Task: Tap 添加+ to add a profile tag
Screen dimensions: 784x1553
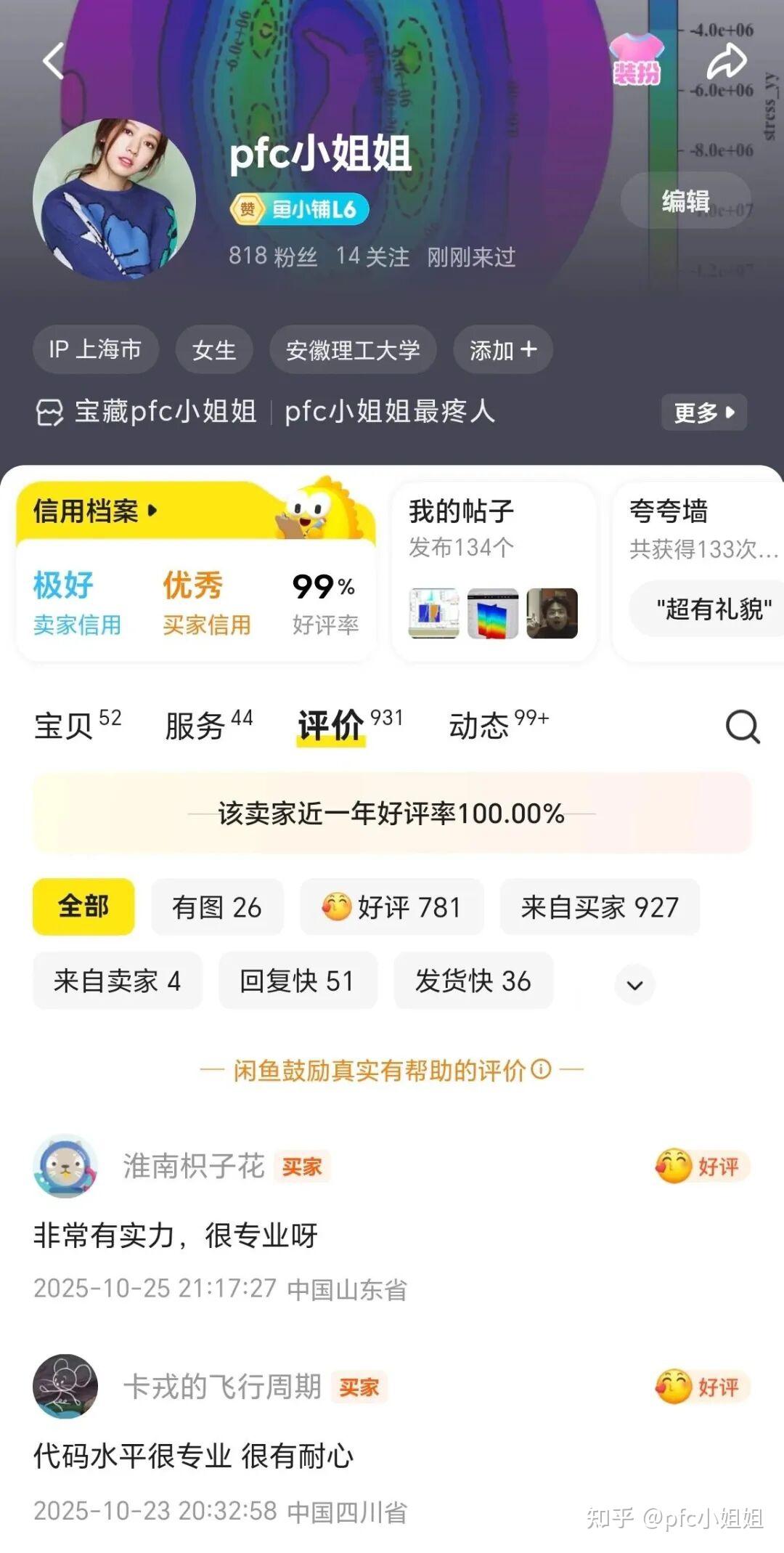Action: tap(502, 349)
